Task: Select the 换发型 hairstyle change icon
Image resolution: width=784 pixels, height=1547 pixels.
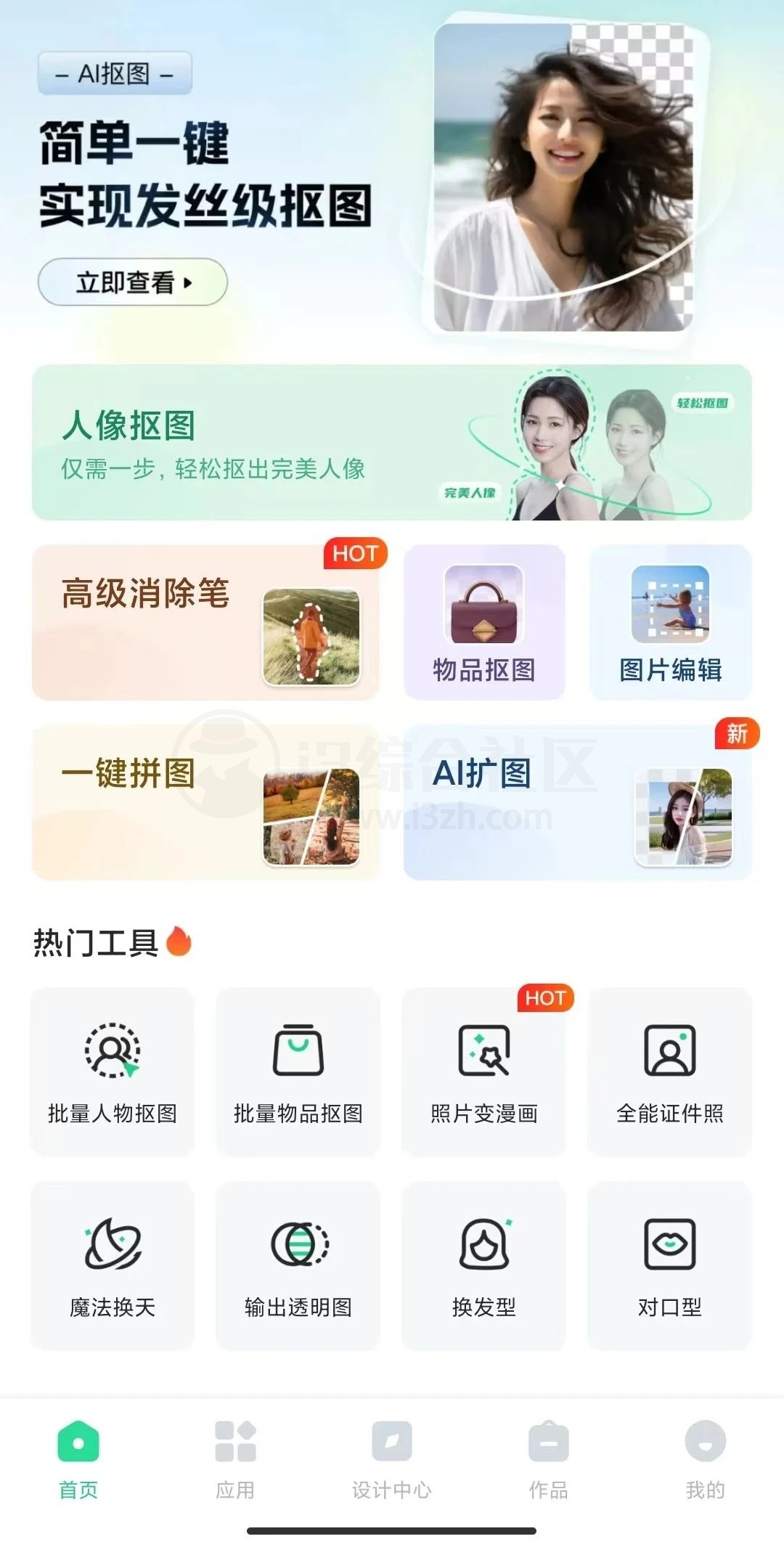Action: click(484, 1249)
